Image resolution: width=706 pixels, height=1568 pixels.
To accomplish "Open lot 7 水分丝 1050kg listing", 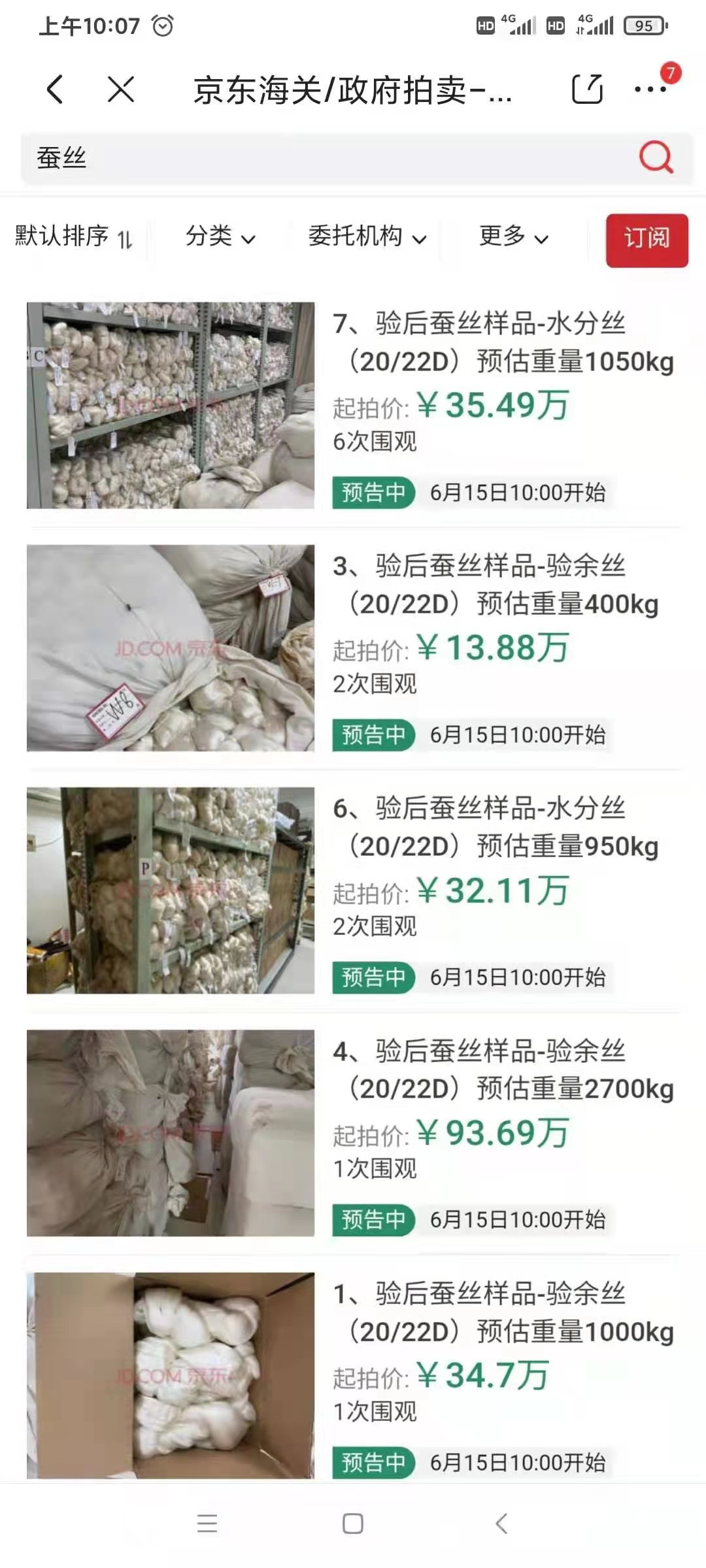I will click(353, 405).
